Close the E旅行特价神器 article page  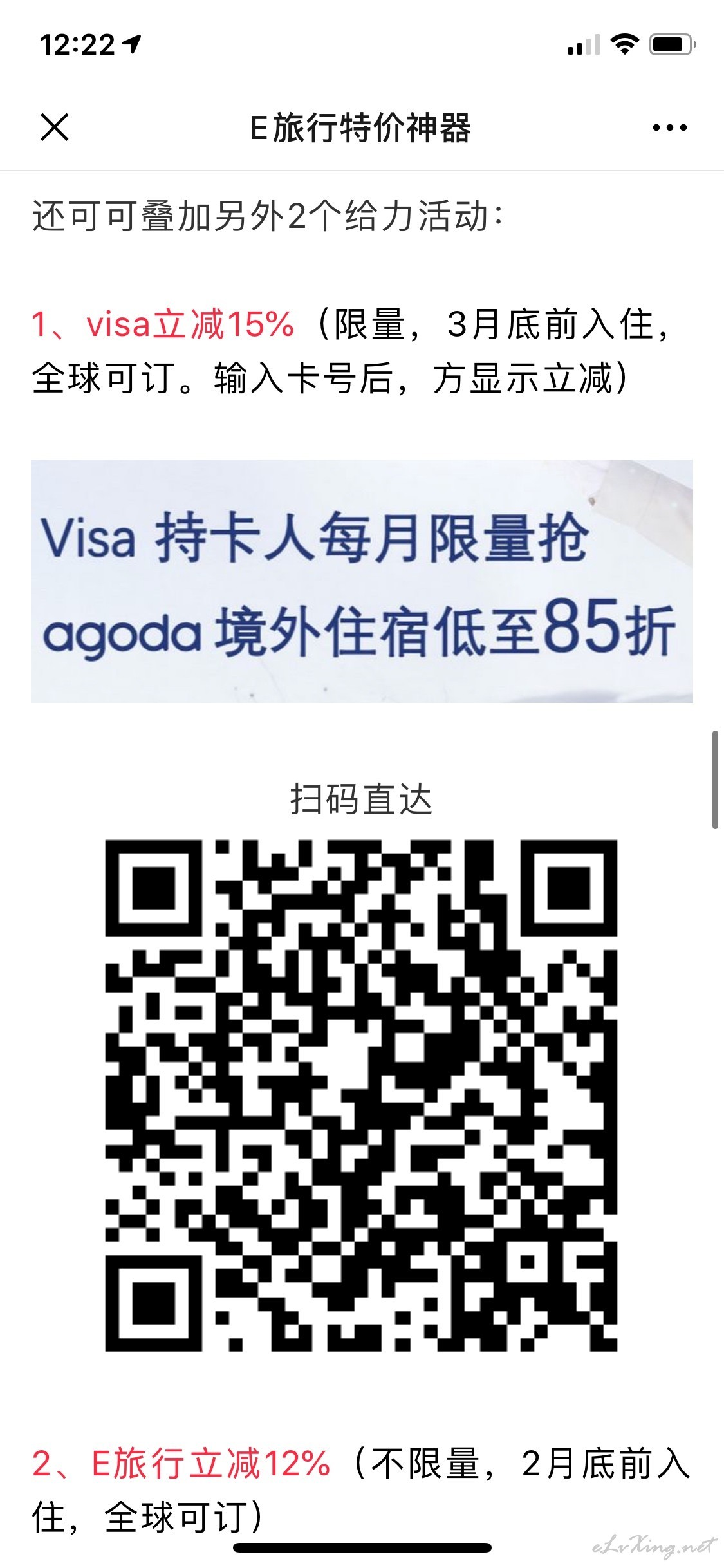pyautogui.click(x=55, y=127)
